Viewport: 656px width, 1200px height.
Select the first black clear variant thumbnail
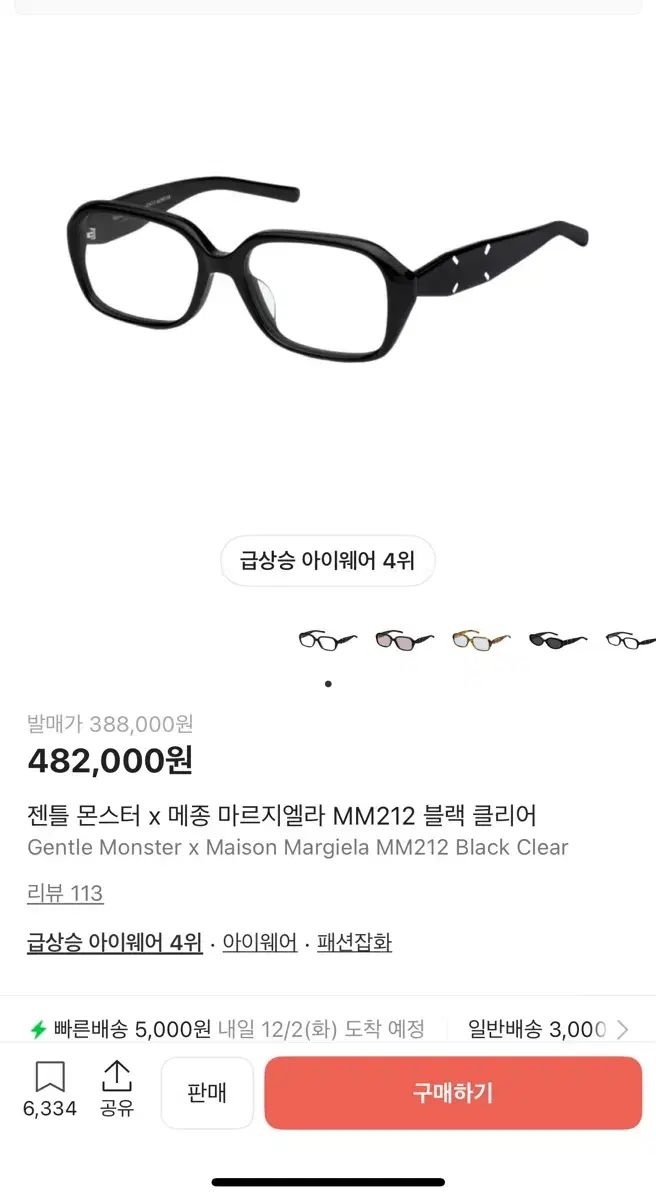pyautogui.click(x=327, y=640)
